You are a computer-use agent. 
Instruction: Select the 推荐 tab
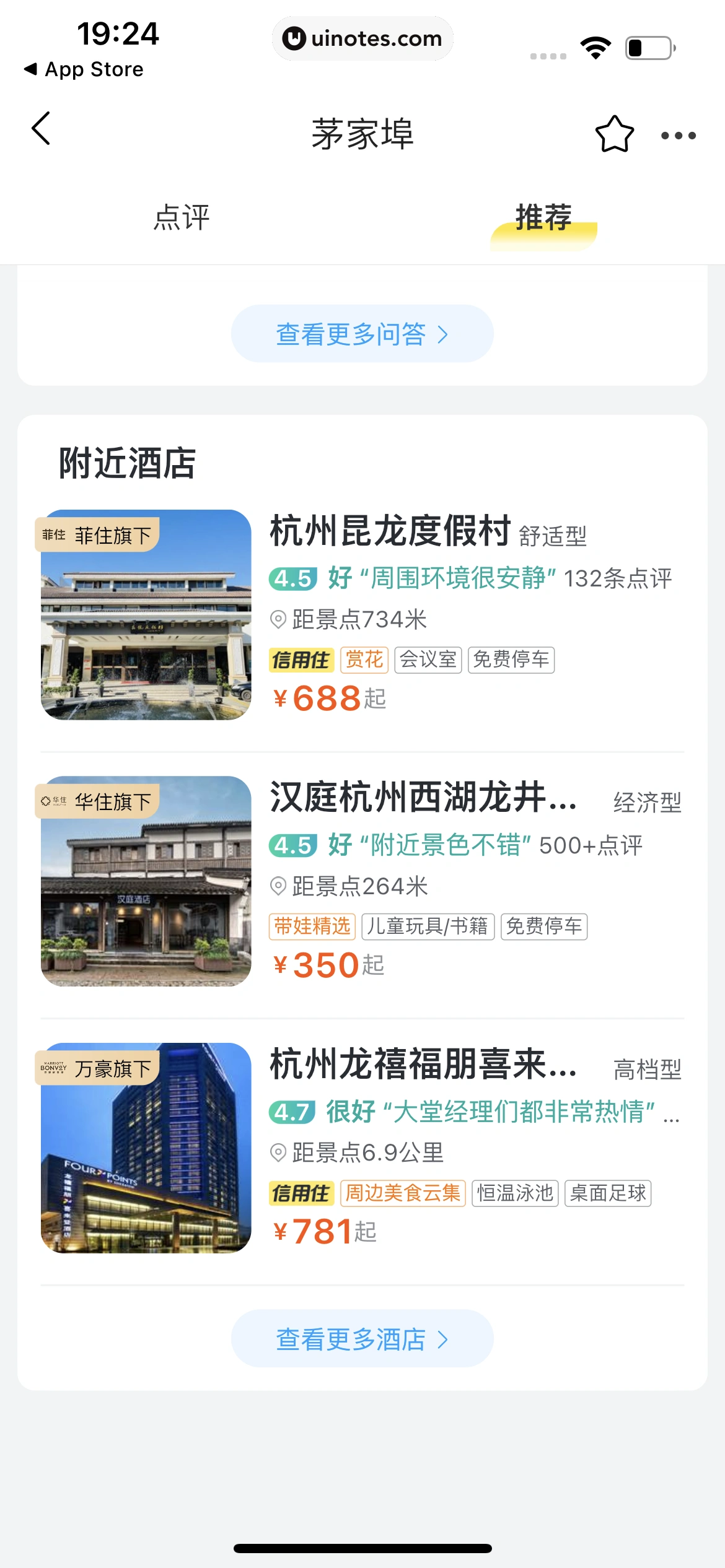[x=543, y=218]
